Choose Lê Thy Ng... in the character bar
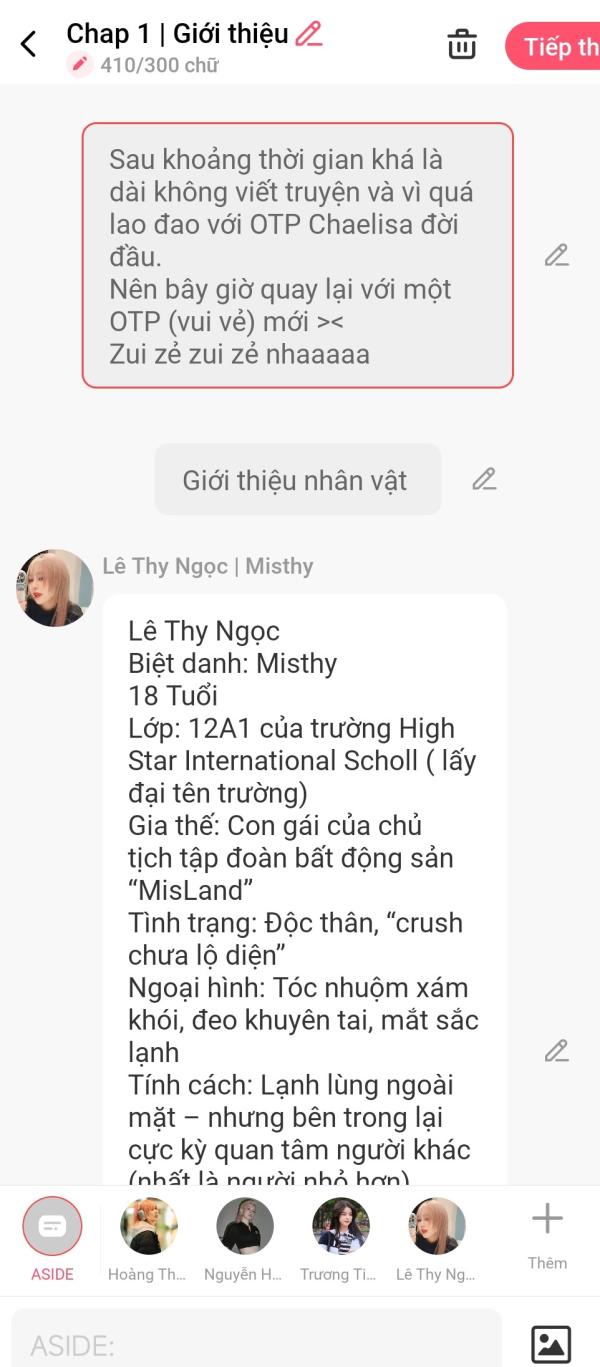The image size is (600, 1367). (436, 1239)
